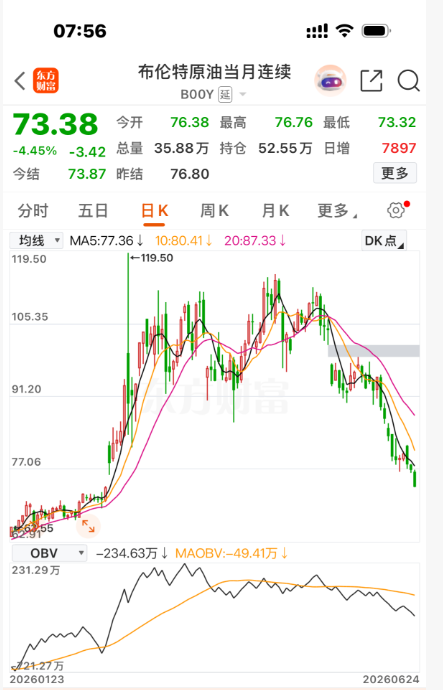Tap the 更多 button for more quote data
Viewport: 443px width, 690px height.
click(x=395, y=173)
